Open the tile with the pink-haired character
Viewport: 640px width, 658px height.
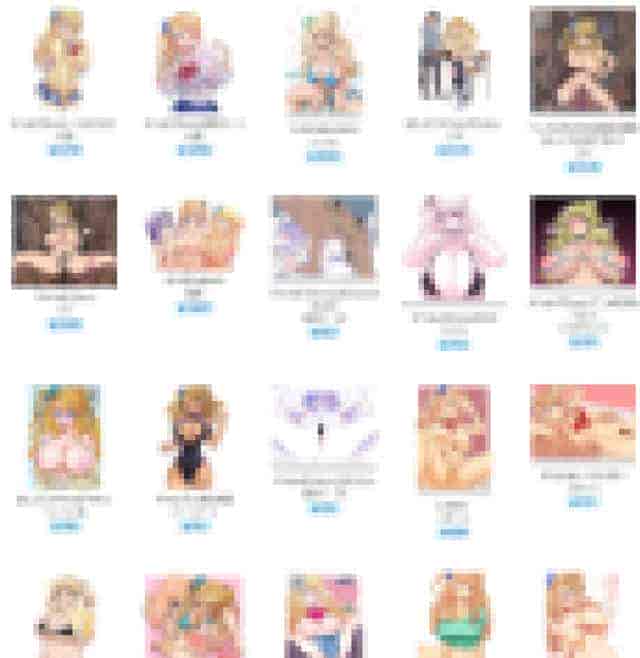(x=452, y=245)
